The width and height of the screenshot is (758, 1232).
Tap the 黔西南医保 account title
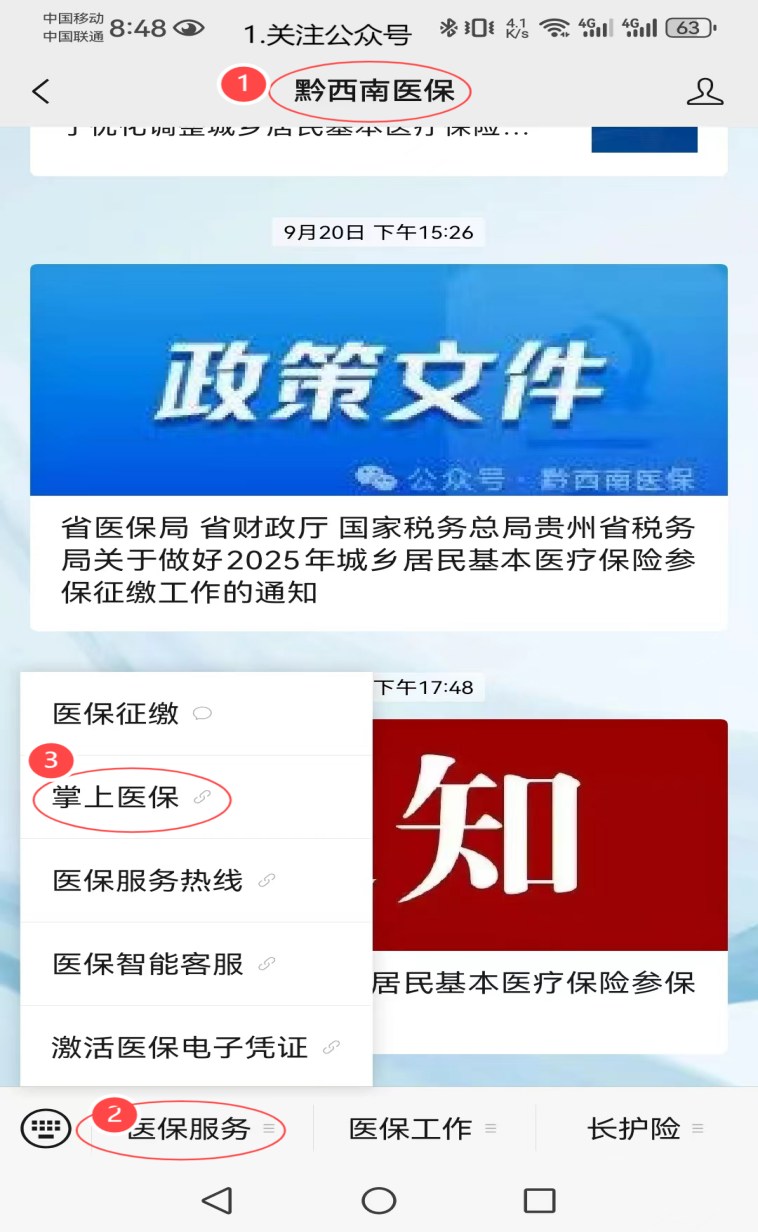click(x=370, y=90)
